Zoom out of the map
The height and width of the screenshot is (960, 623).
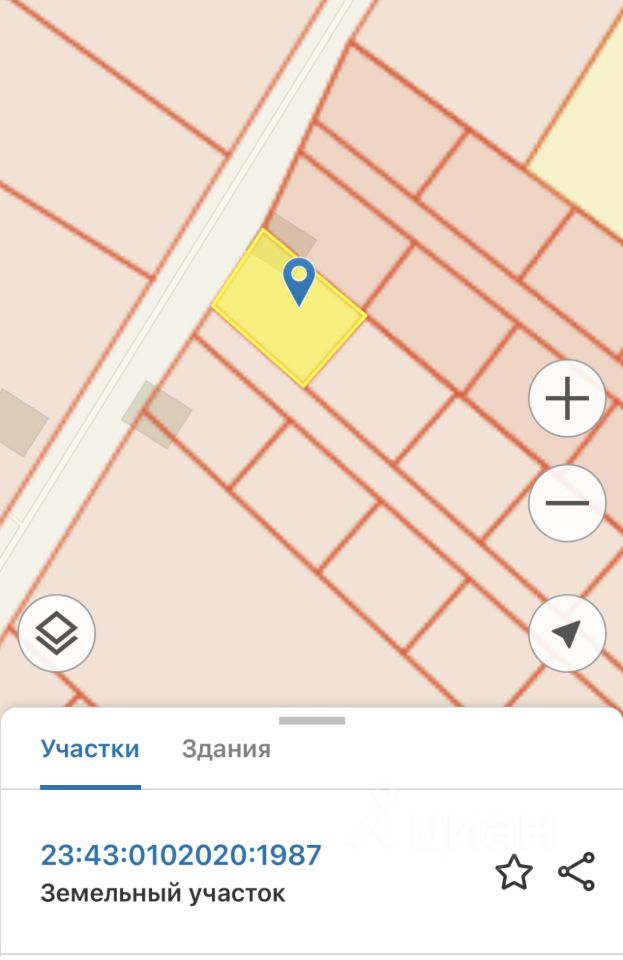567,502
